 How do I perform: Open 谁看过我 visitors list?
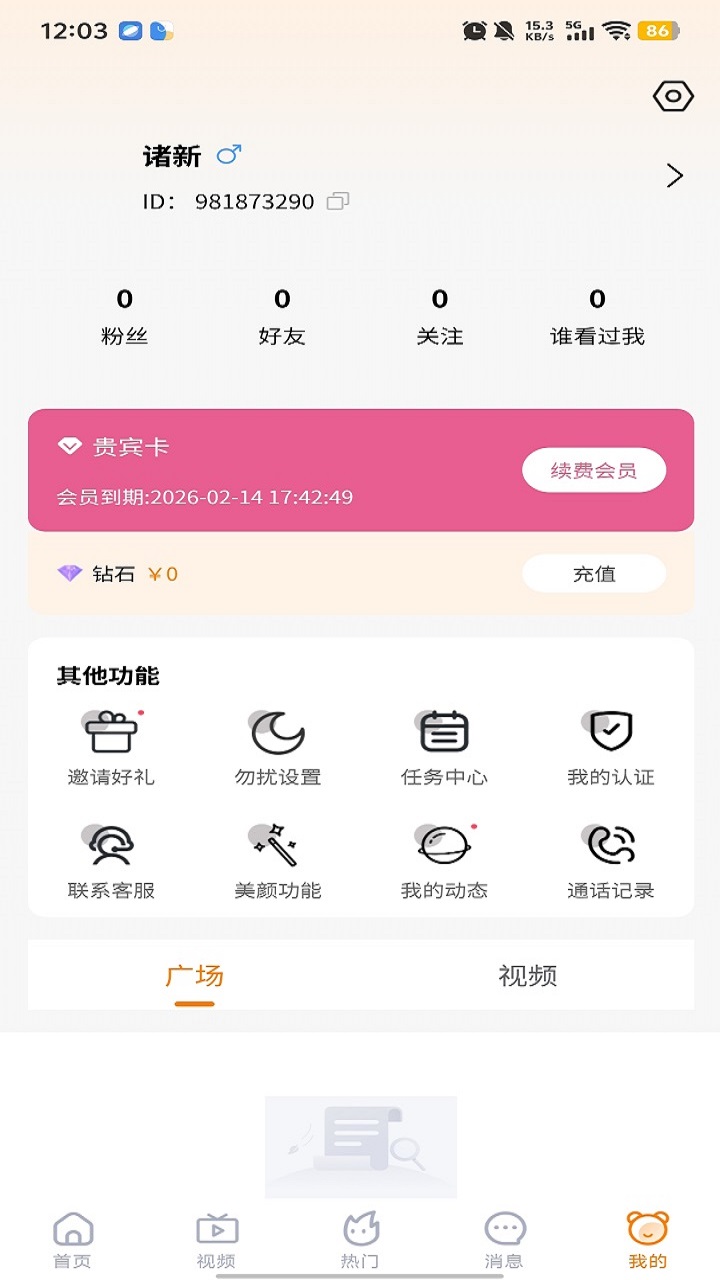[x=597, y=315]
